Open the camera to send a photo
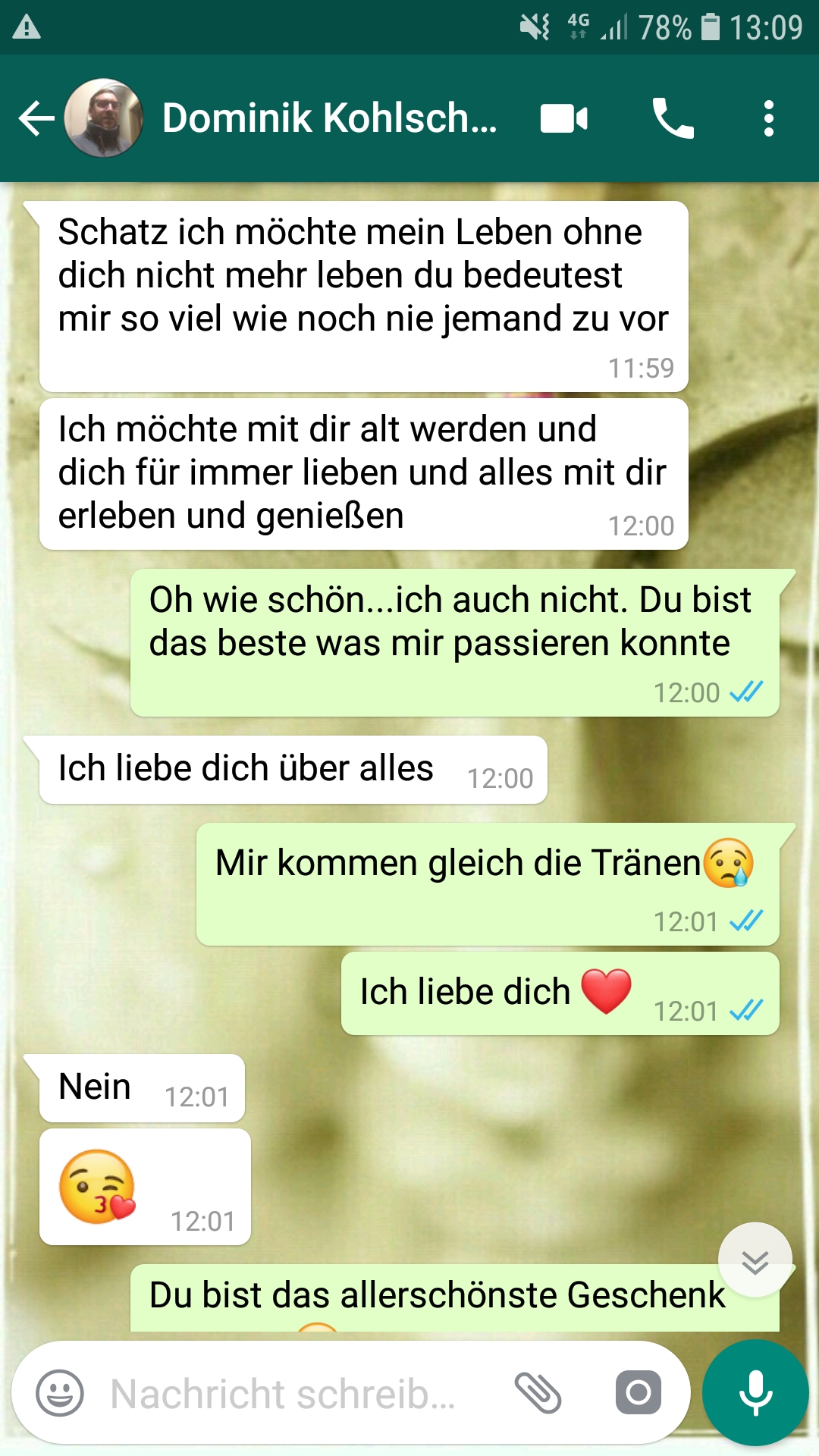Image resolution: width=819 pixels, height=1456 pixels. tap(638, 1393)
